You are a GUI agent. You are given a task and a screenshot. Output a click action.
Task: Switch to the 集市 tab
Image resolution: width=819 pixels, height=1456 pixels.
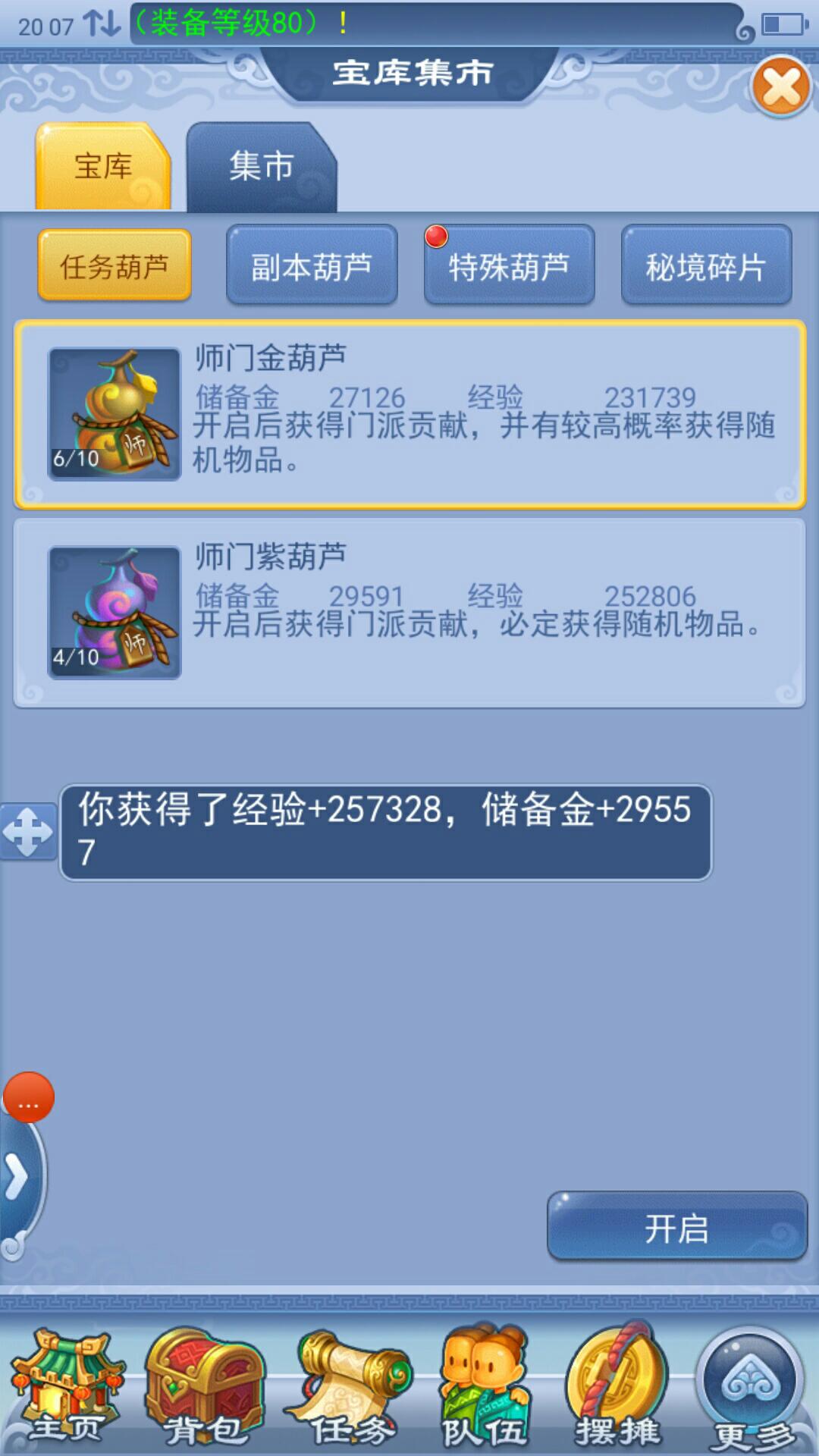tap(261, 167)
